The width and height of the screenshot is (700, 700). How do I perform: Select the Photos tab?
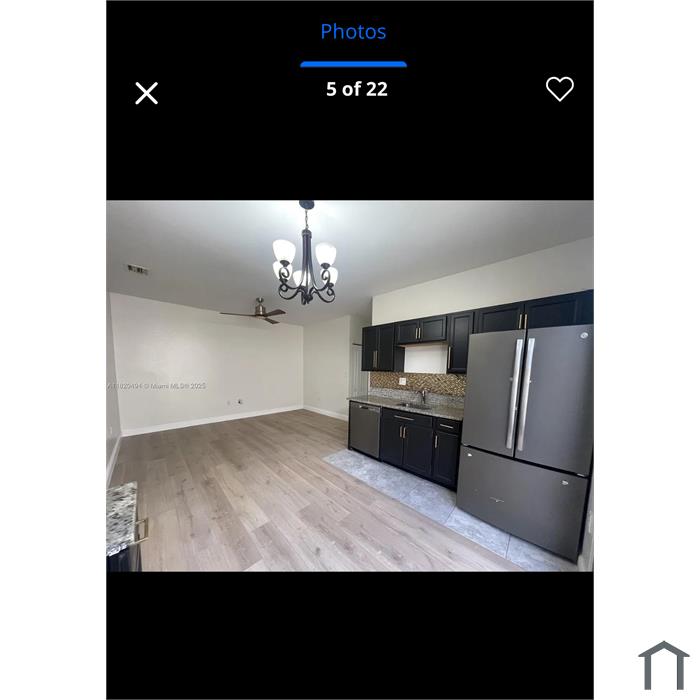pyautogui.click(x=353, y=32)
